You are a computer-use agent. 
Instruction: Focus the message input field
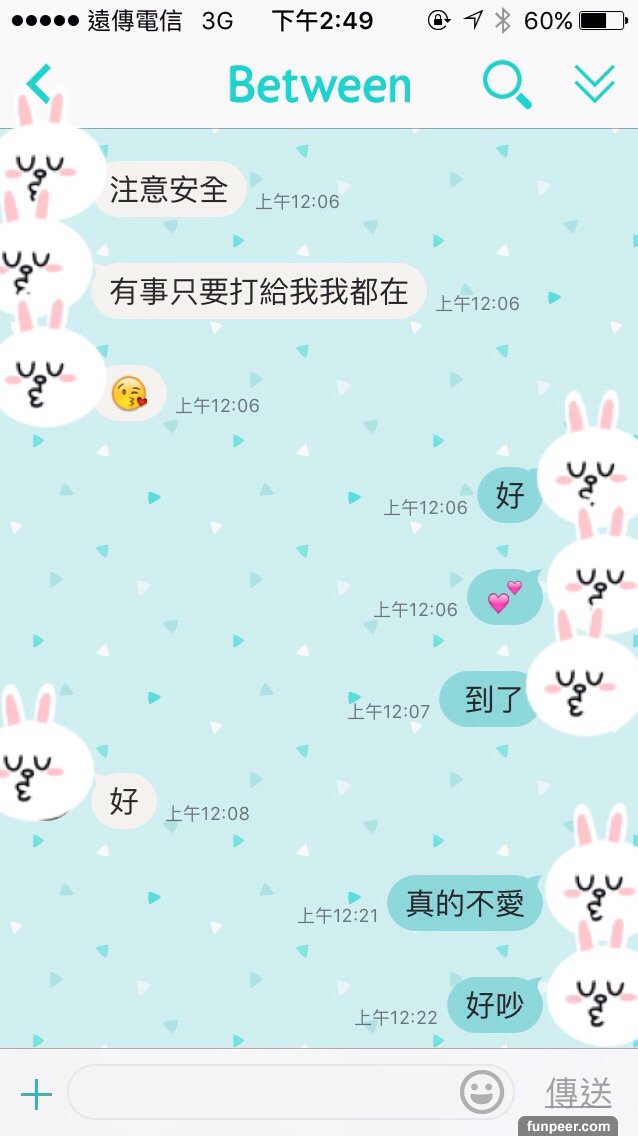260,1093
